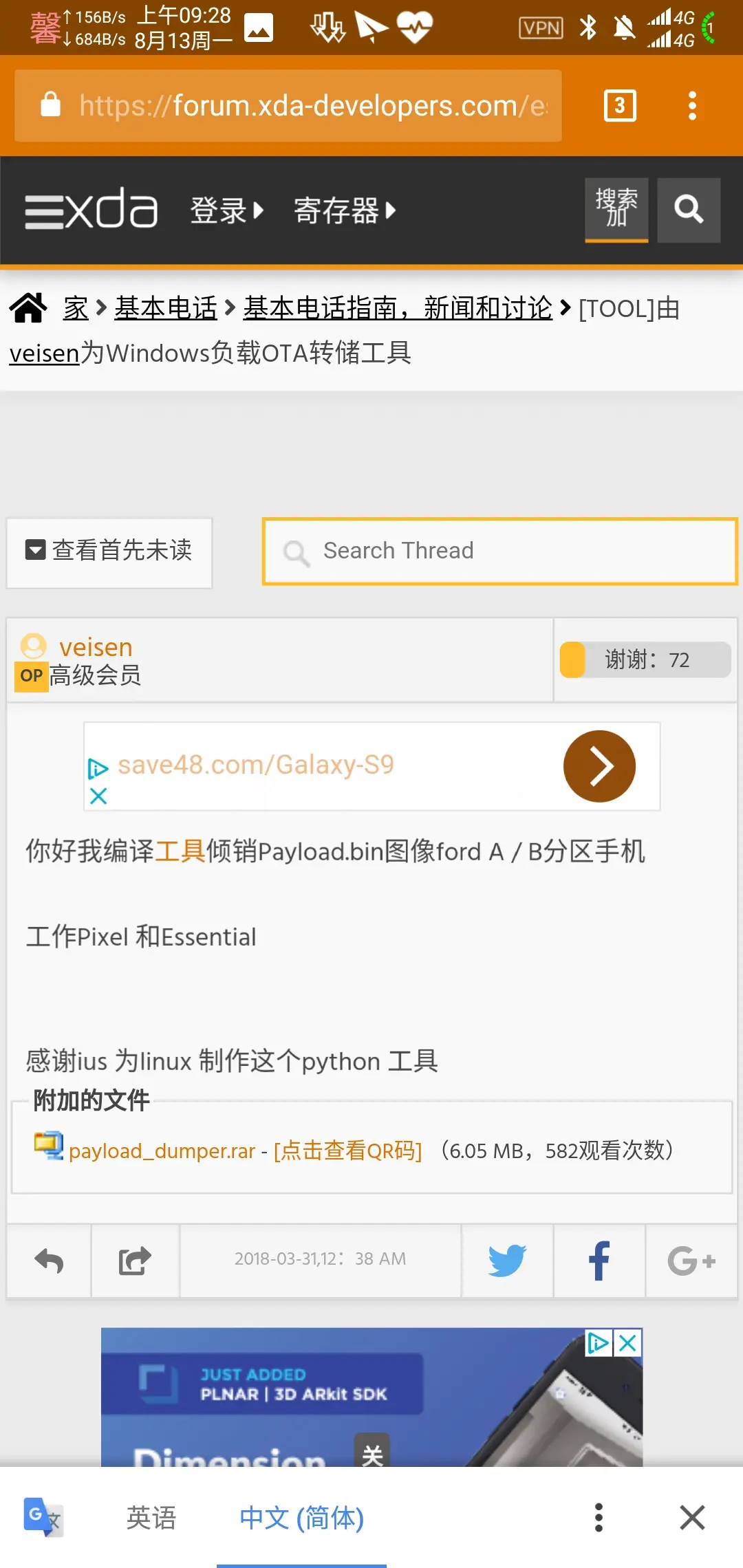Share the post on Facebook

(x=599, y=1261)
